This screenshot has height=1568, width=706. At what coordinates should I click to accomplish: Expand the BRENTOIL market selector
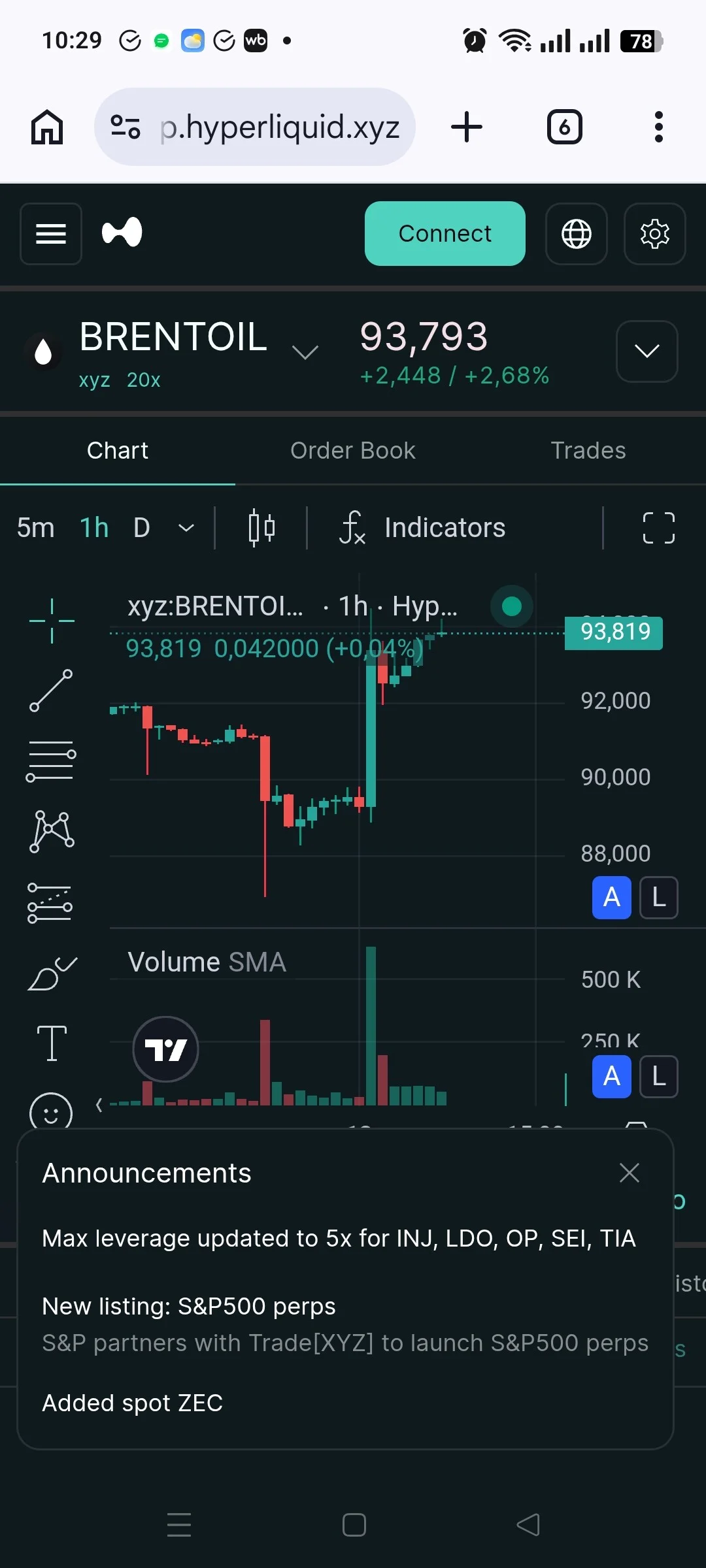click(305, 353)
